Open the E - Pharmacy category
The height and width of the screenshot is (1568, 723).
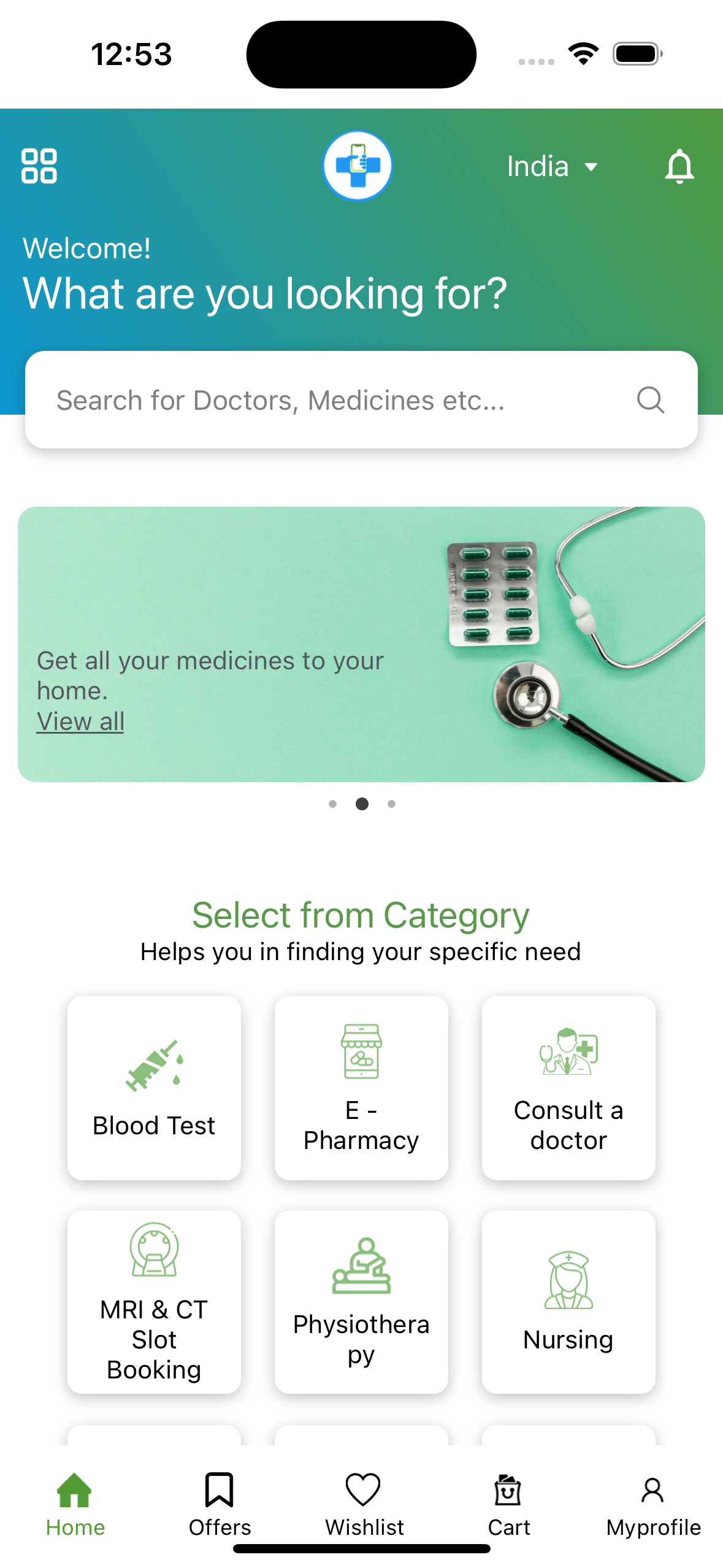pyautogui.click(x=361, y=1088)
